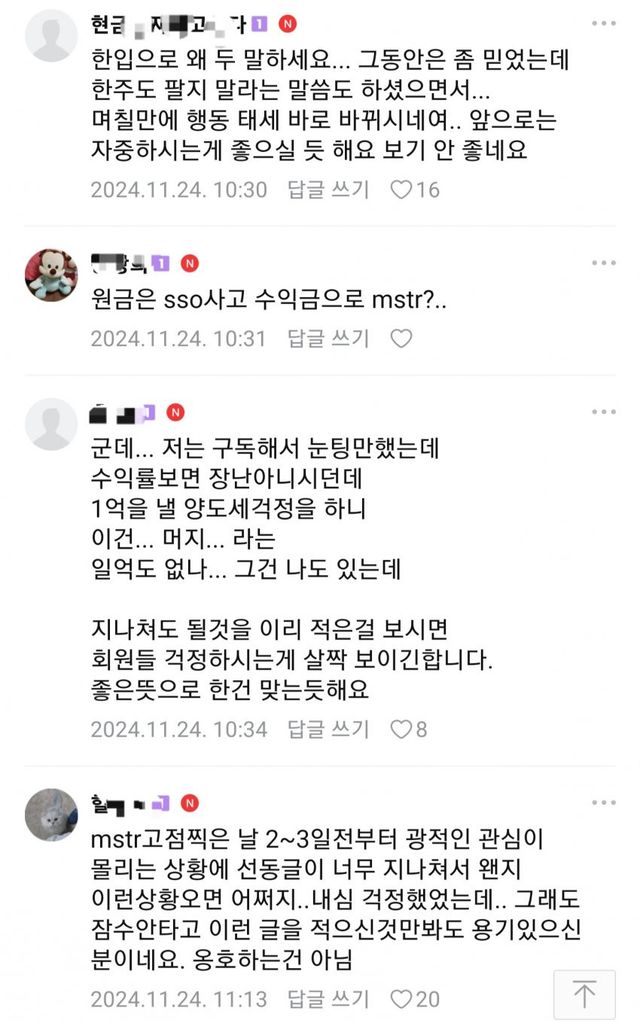Screen dimensions: 640x1022
Task: Write a reply to the 10:34 comment
Action: tap(328, 729)
